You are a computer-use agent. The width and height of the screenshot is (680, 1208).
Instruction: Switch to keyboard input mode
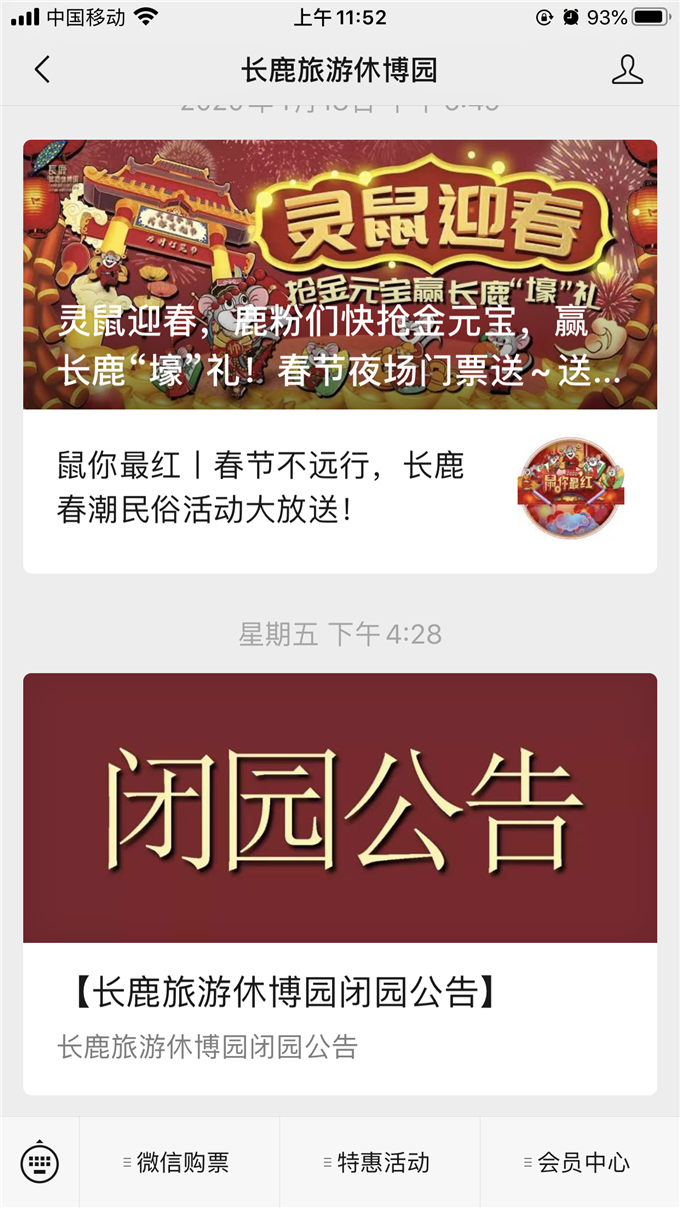click(40, 1162)
